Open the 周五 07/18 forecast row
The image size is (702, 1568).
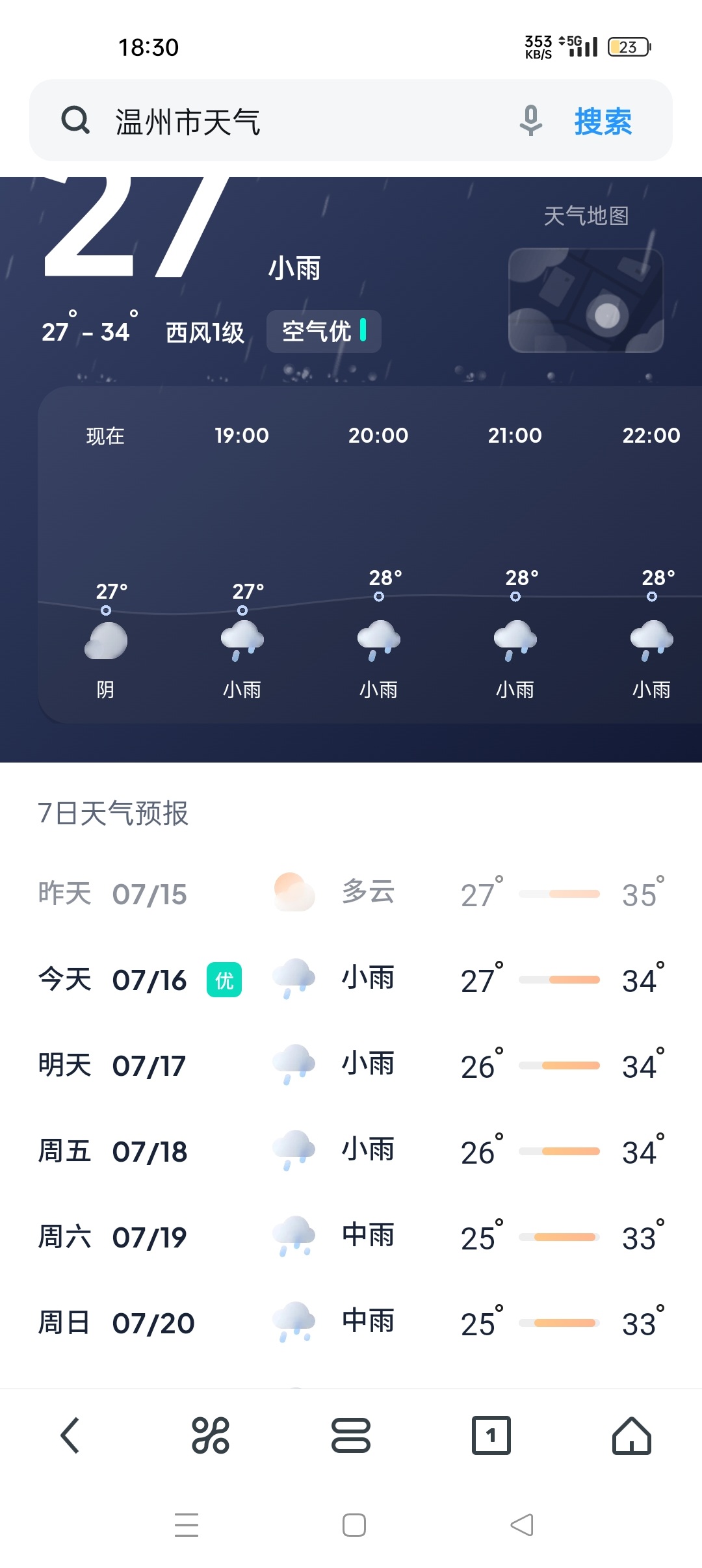click(351, 1151)
